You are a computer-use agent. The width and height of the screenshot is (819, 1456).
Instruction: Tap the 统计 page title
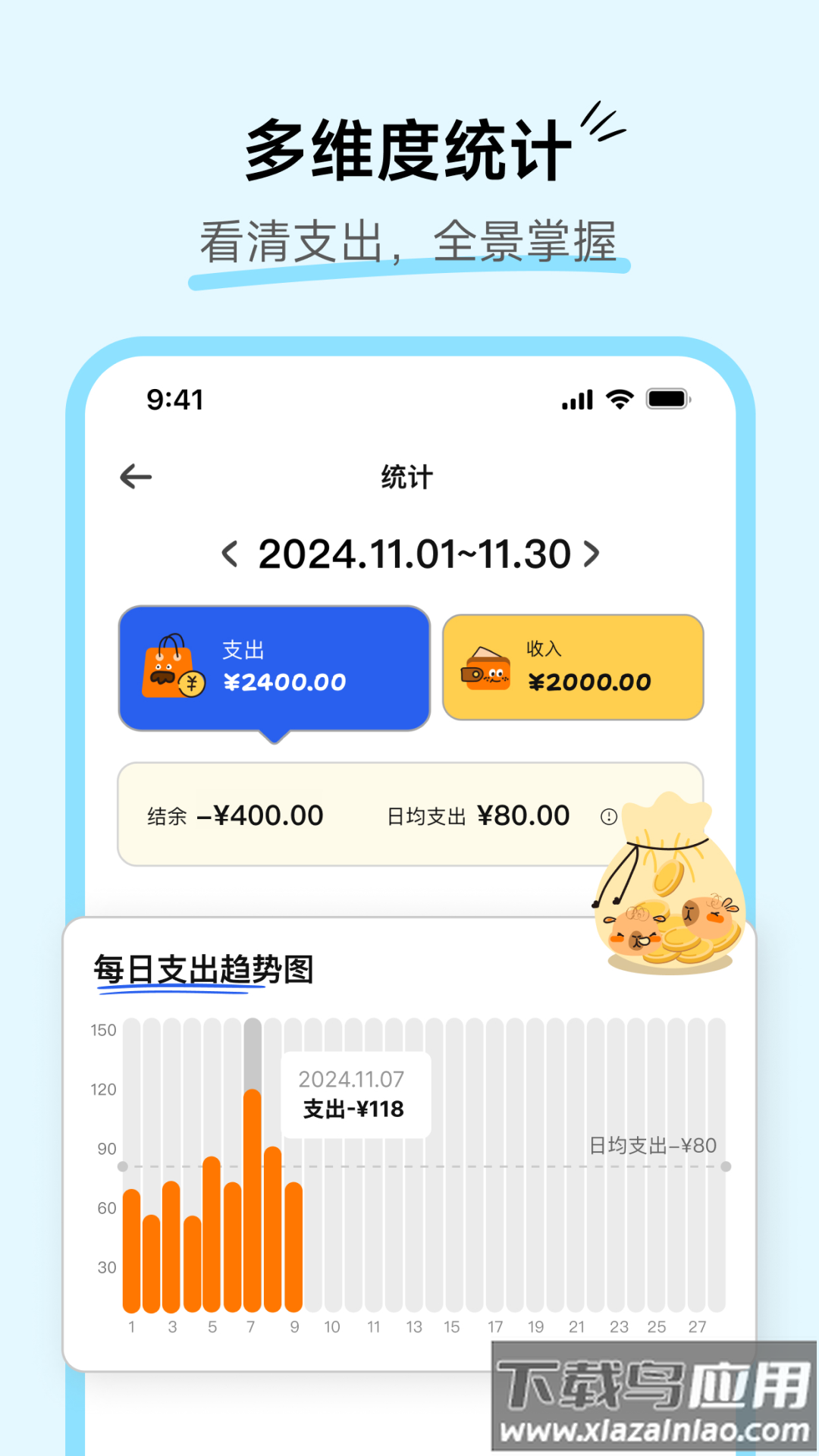point(407,476)
